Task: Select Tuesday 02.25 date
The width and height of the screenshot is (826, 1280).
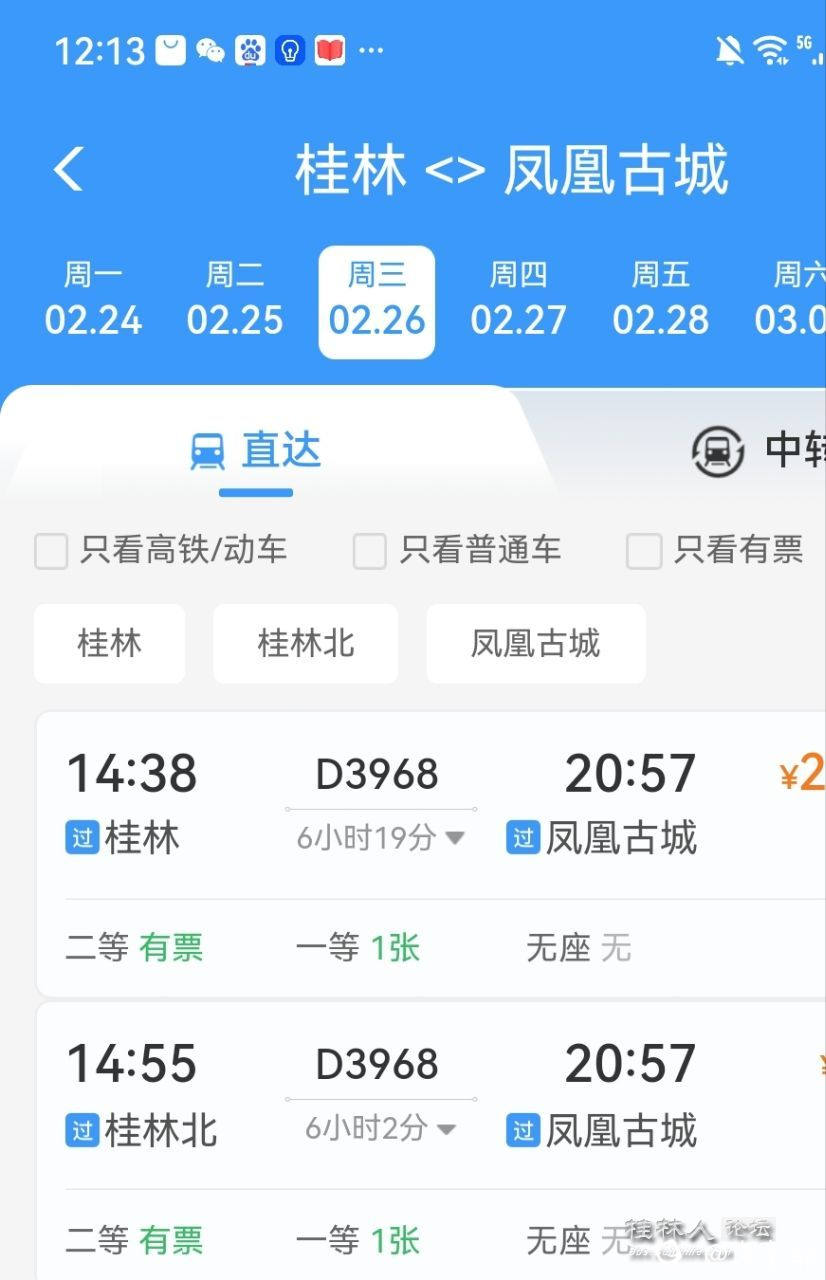Action: [235, 300]
